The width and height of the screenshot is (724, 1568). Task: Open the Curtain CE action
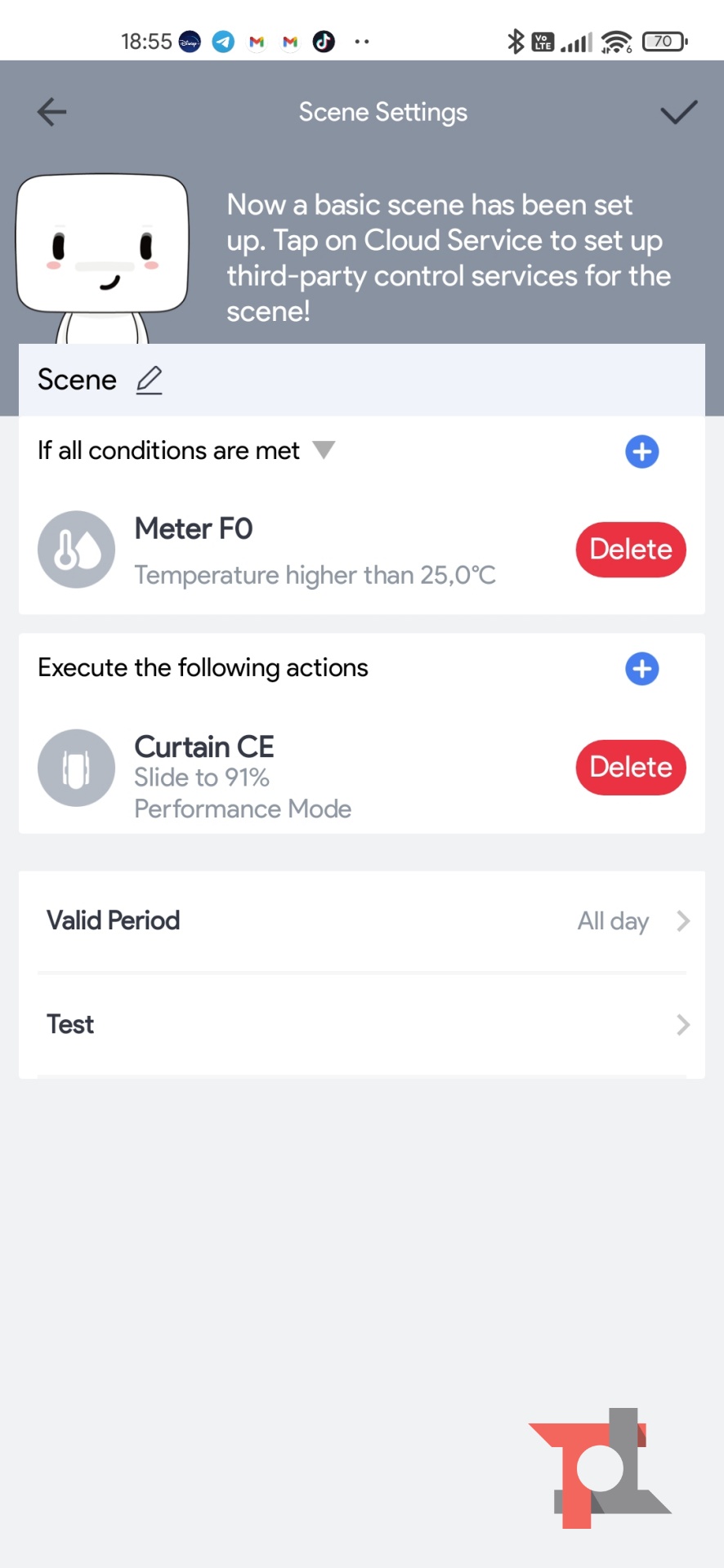(244, 776)
